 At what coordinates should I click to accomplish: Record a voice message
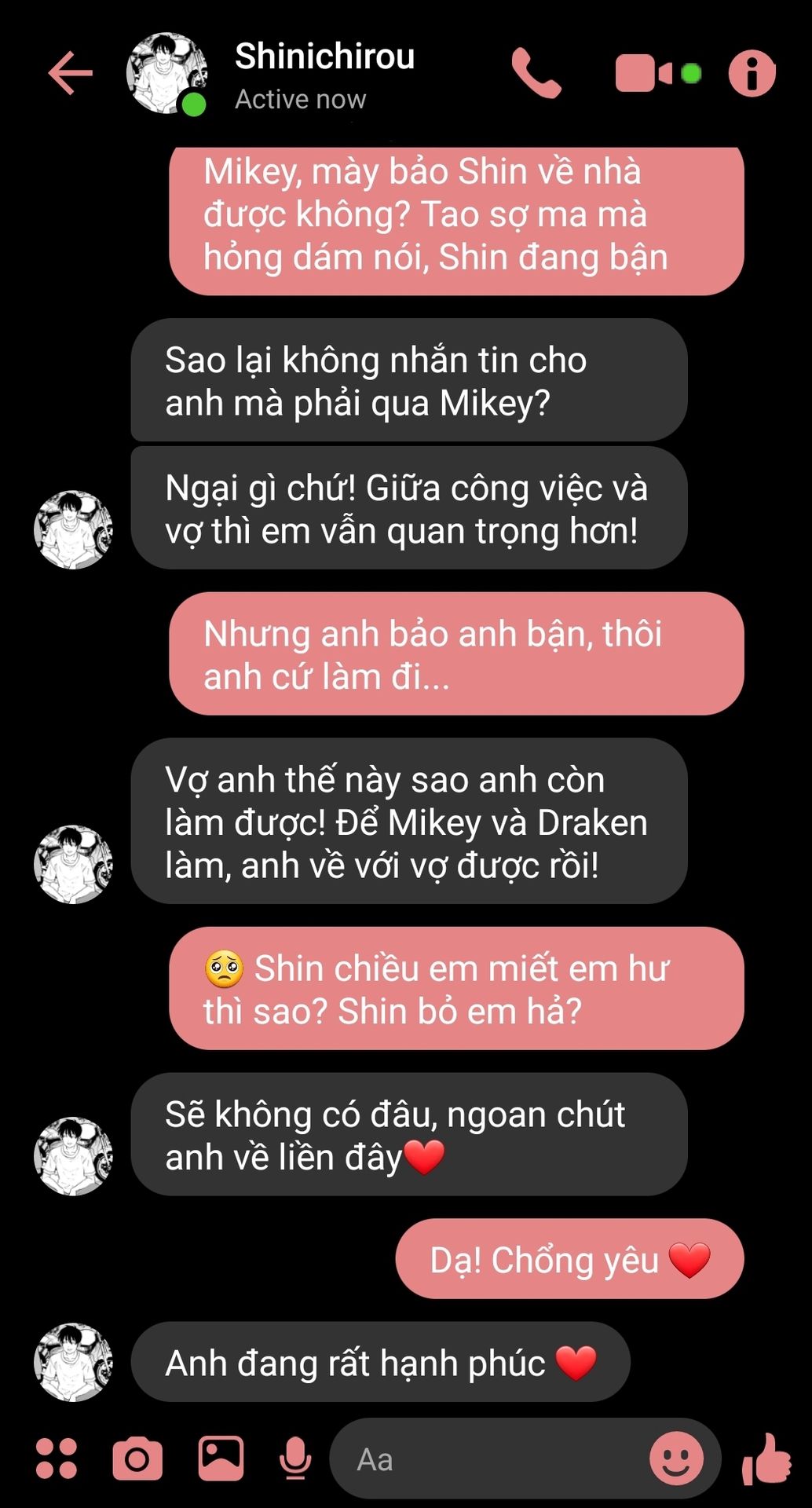(295, 1459)
